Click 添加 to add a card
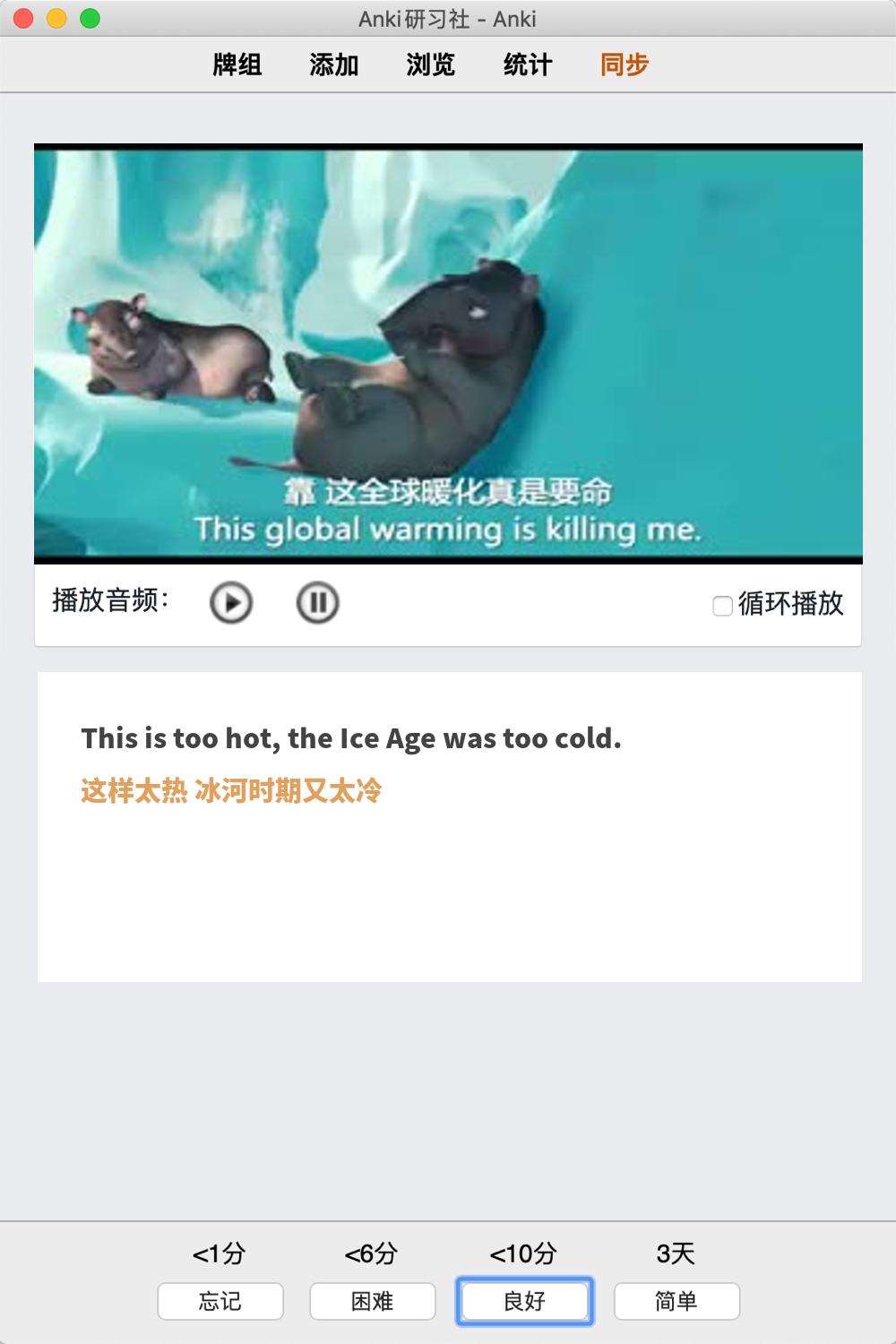Screen dimensions: 896x1344 334,65
